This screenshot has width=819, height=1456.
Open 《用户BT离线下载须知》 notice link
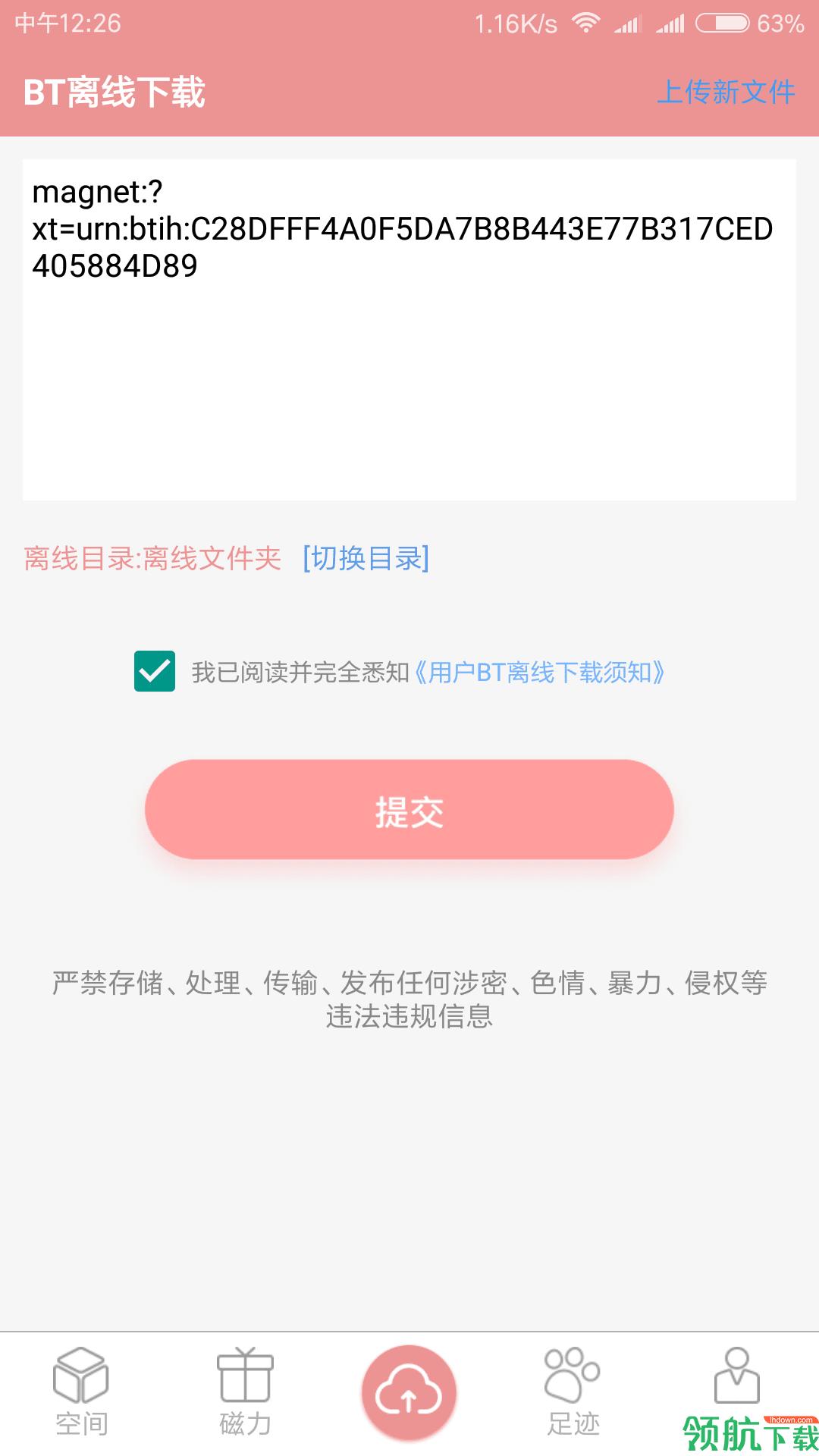click(539, 673)
